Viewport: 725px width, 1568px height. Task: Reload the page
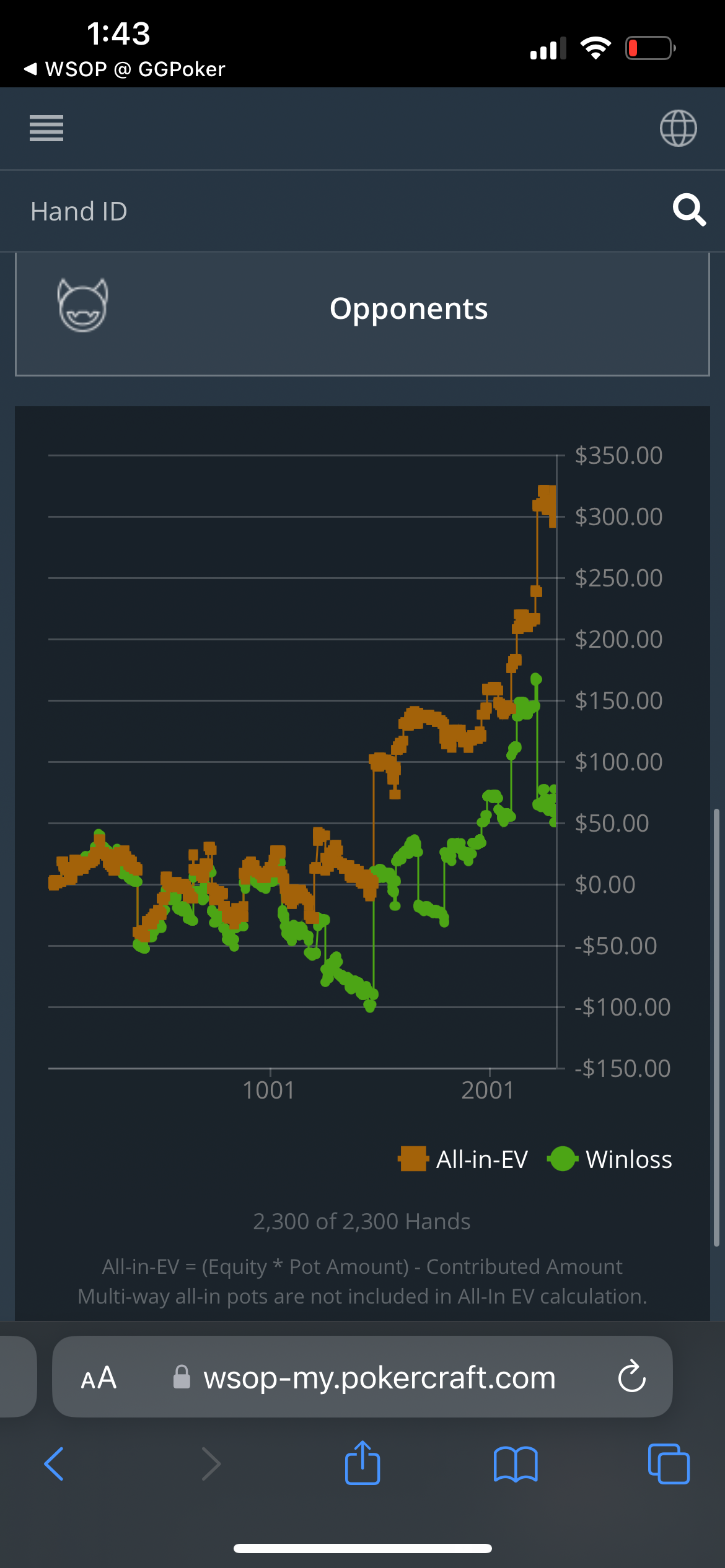coord(632,1377)
